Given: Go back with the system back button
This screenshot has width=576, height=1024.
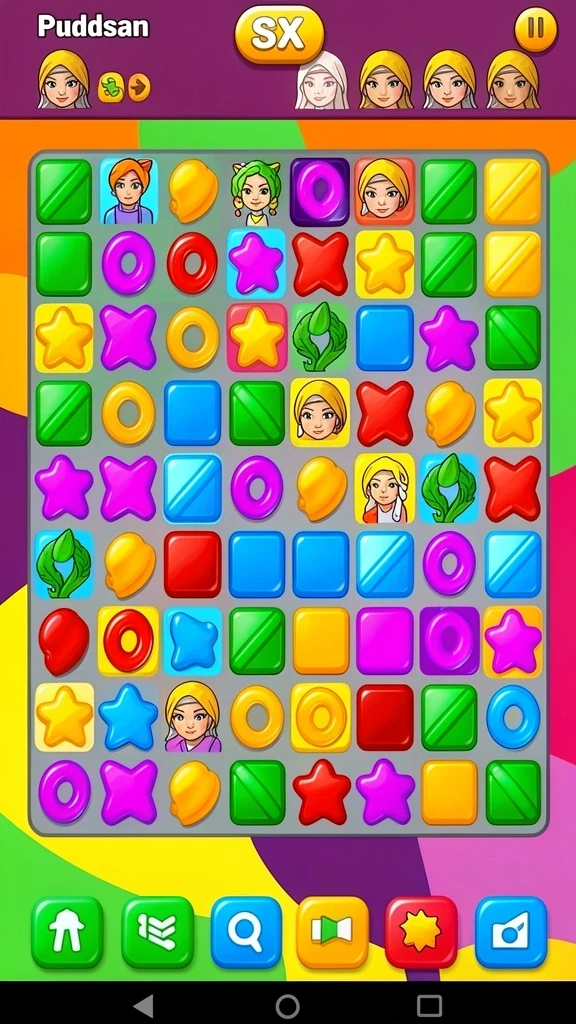Looking at the screenshot, I should [144, 1005].
